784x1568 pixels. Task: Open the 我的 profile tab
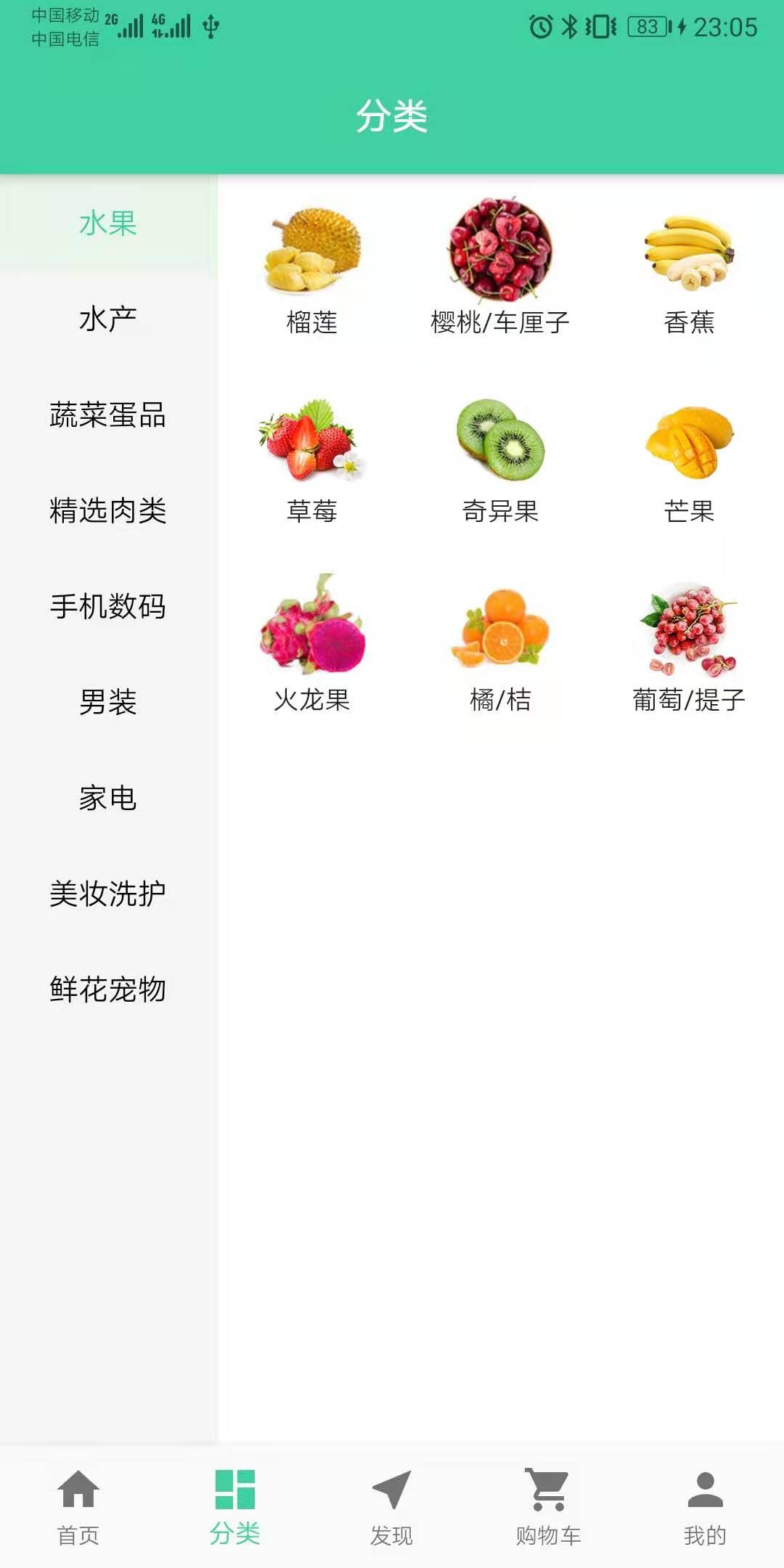(705, 1506)
